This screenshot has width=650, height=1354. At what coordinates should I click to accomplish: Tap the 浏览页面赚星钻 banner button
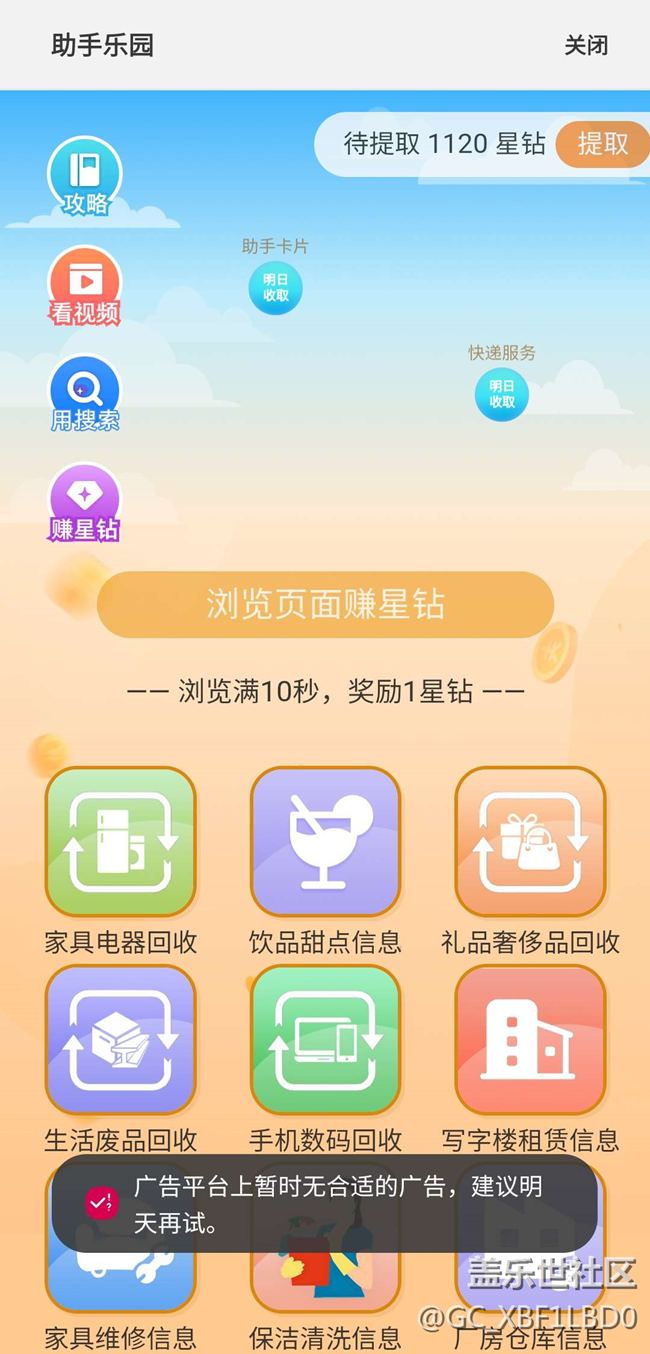click(x=325, y=605)
